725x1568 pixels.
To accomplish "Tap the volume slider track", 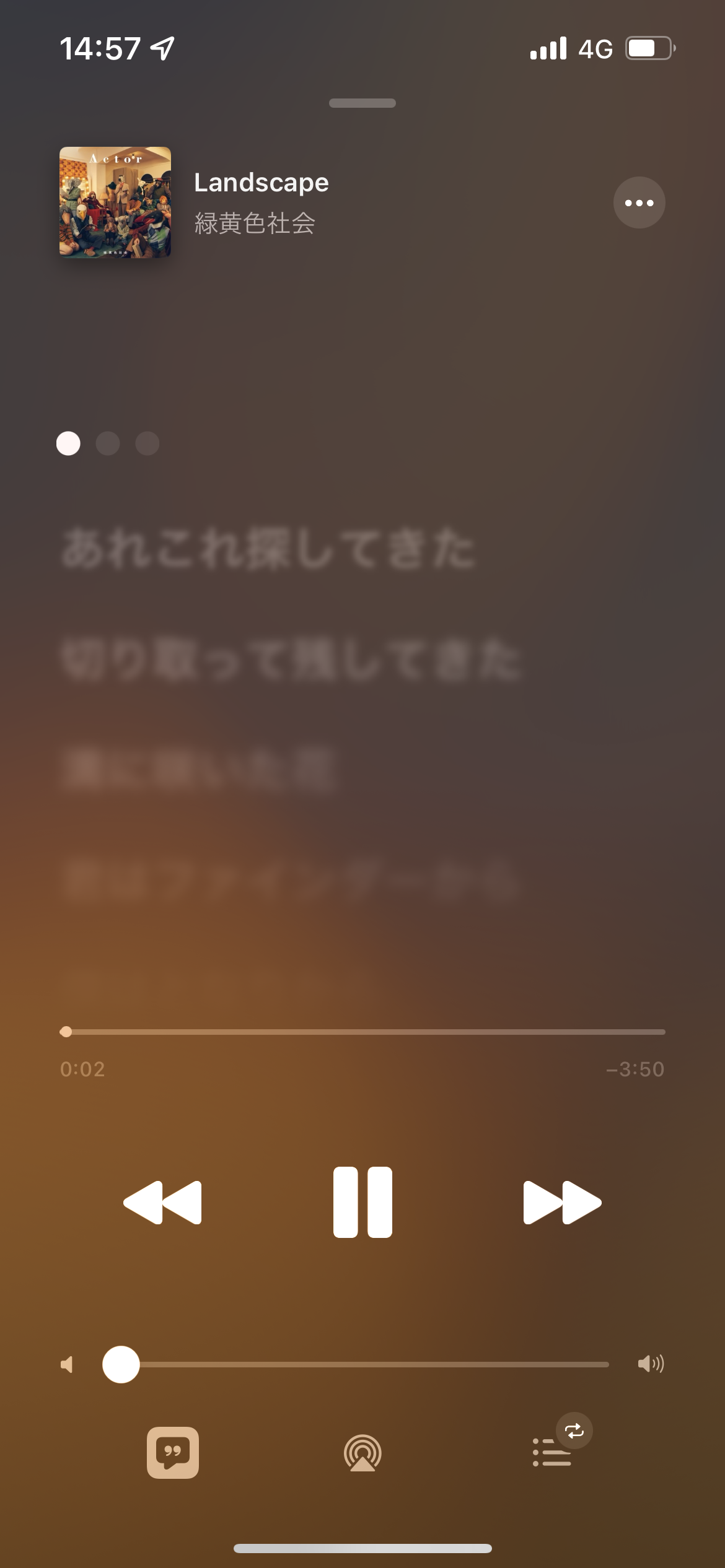I will 372,1364.
